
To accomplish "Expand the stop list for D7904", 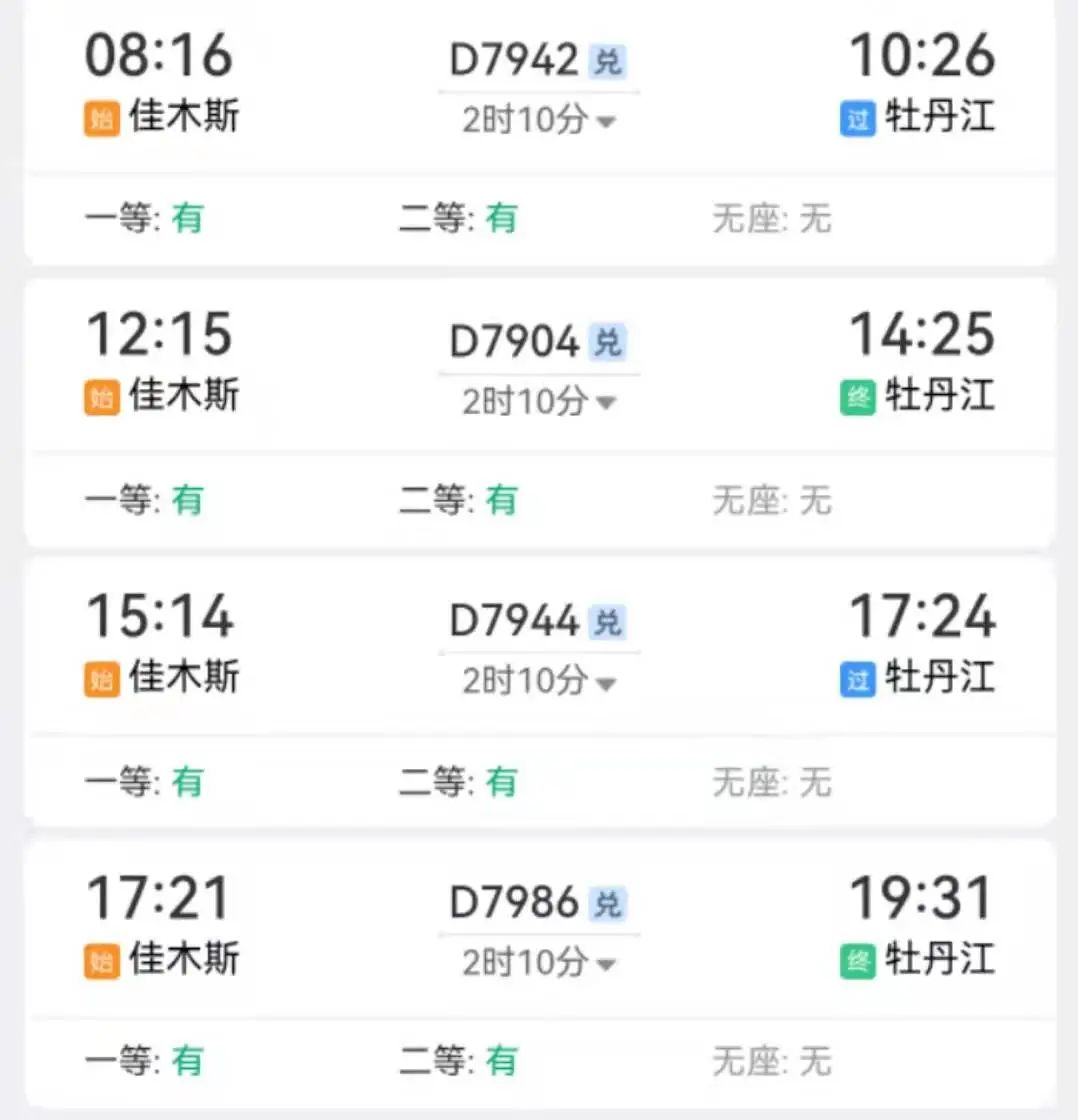I will [539, 402].
